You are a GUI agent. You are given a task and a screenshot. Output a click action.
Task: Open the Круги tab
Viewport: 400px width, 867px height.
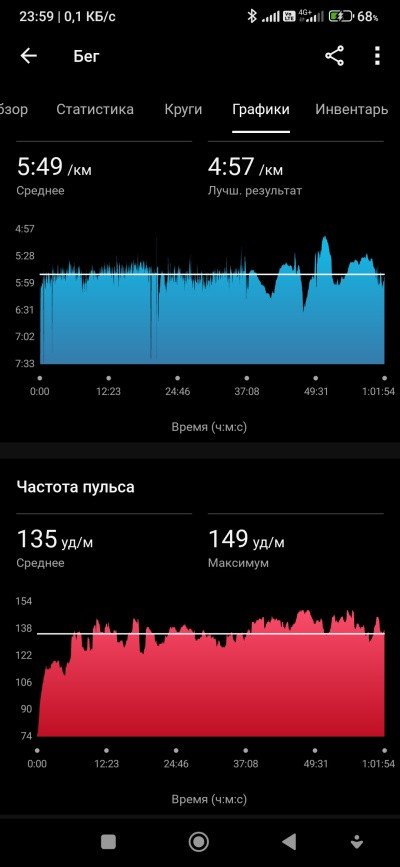pos(183,109)
